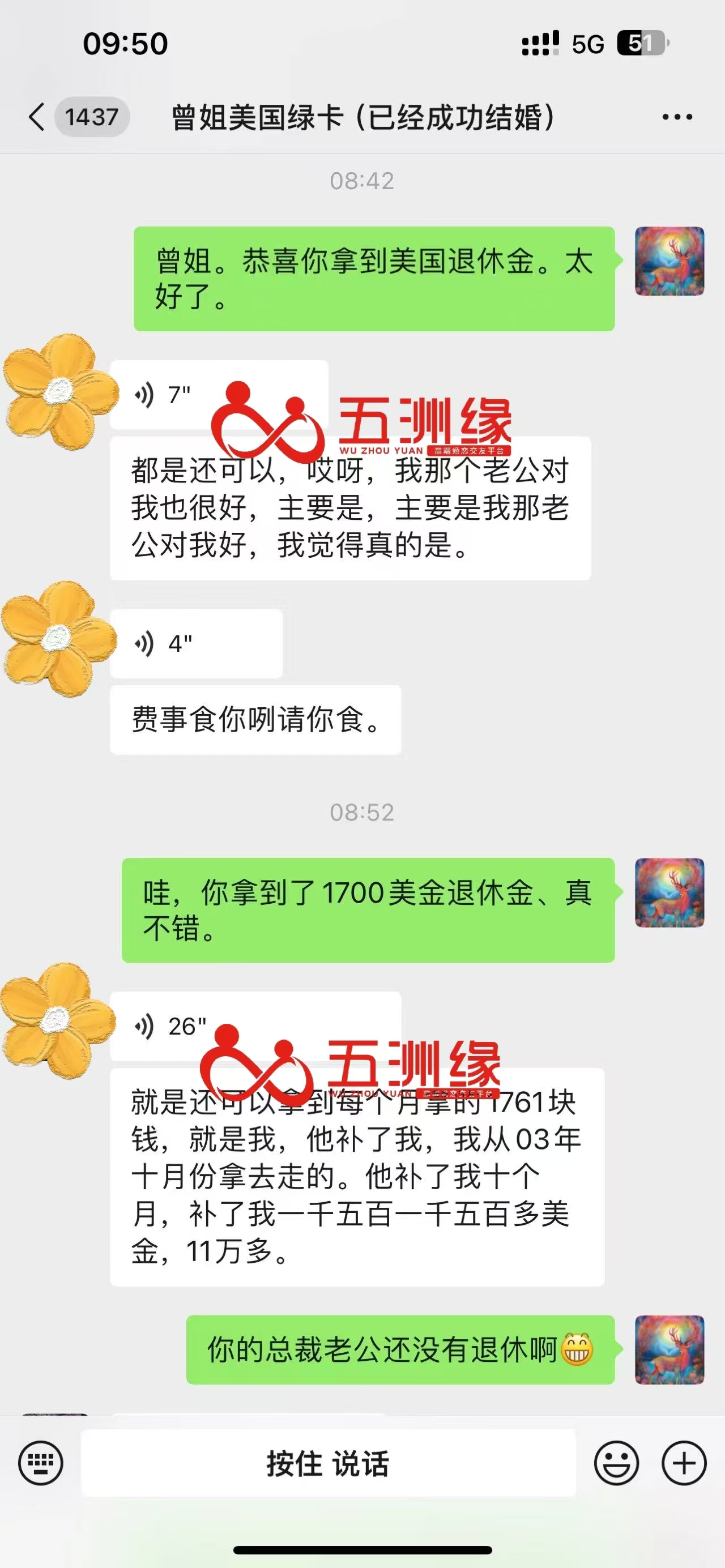
Task: Open the flower avatar beside the 7" voice message
Action: (x=58, y=391)
